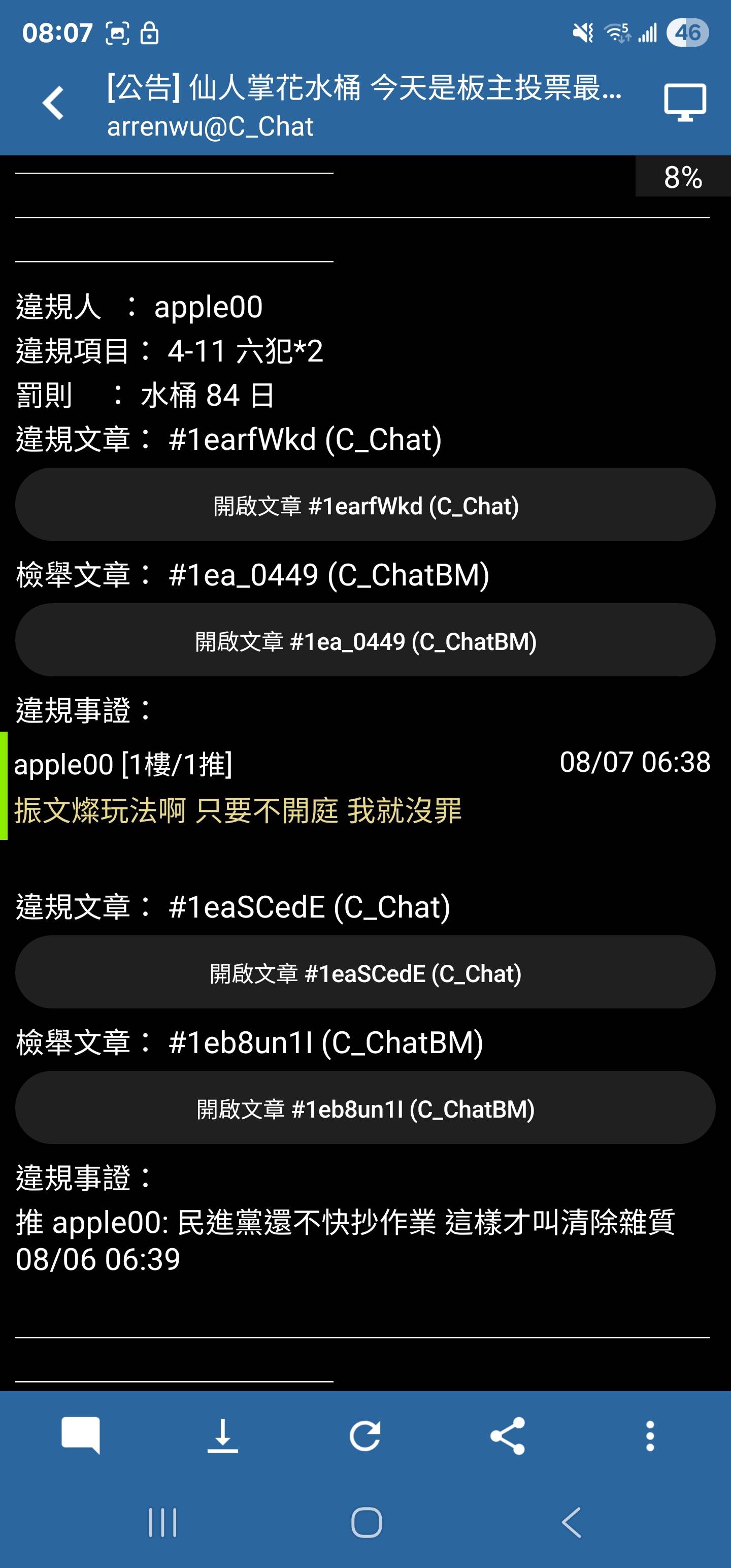Go back using the header arrow
Viewport: 731px width, 1568px height.
[x=54, y=102]
